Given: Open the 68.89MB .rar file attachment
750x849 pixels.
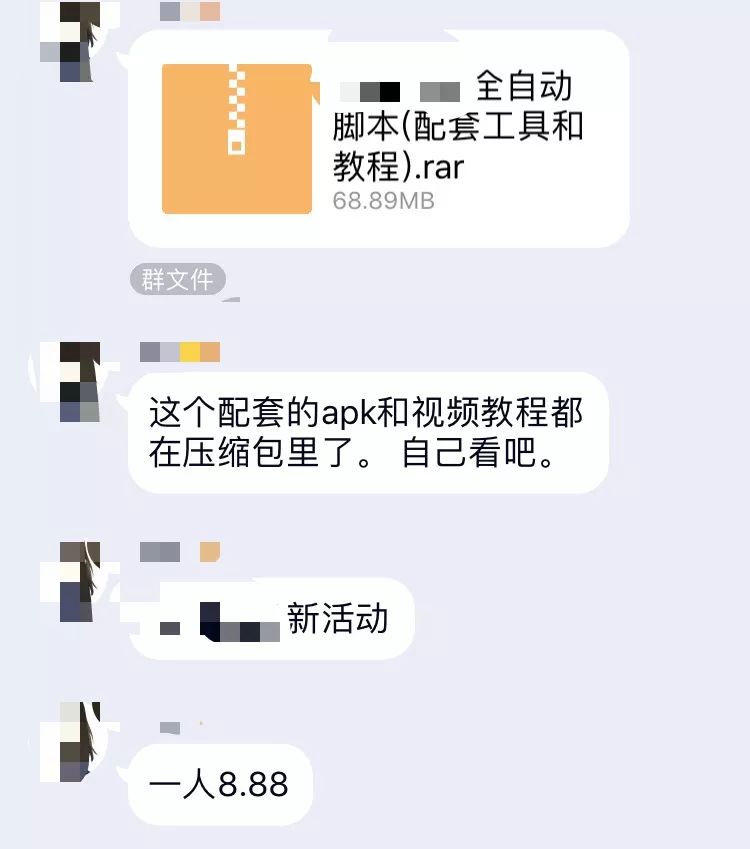Looking at the screenshot, I should click(x=378, y=138).
